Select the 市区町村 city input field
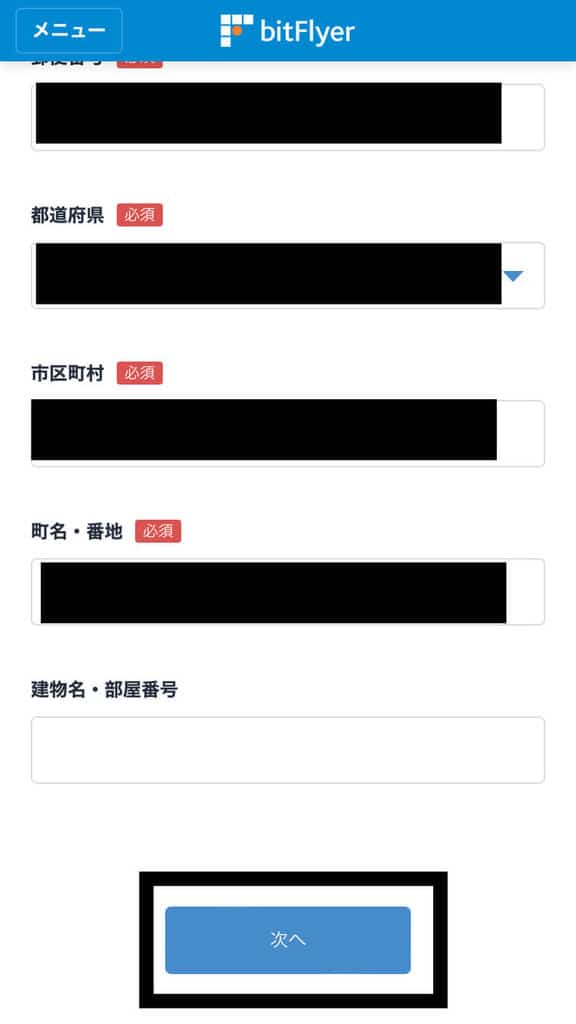576x1024 pixels. pyautogui.click(x=288, y=433)
